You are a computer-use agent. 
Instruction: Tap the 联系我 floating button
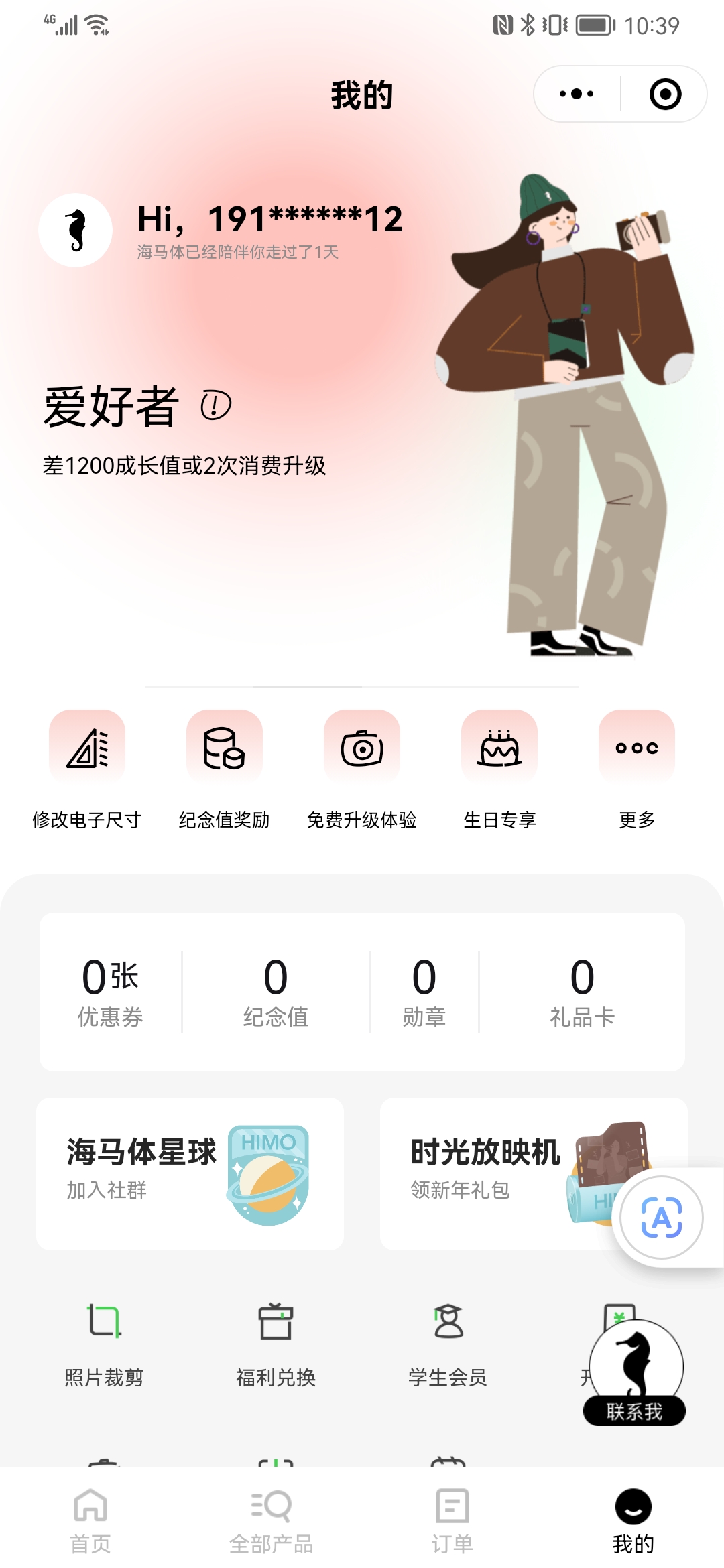pyautogui.click(x=634, y=1374)
